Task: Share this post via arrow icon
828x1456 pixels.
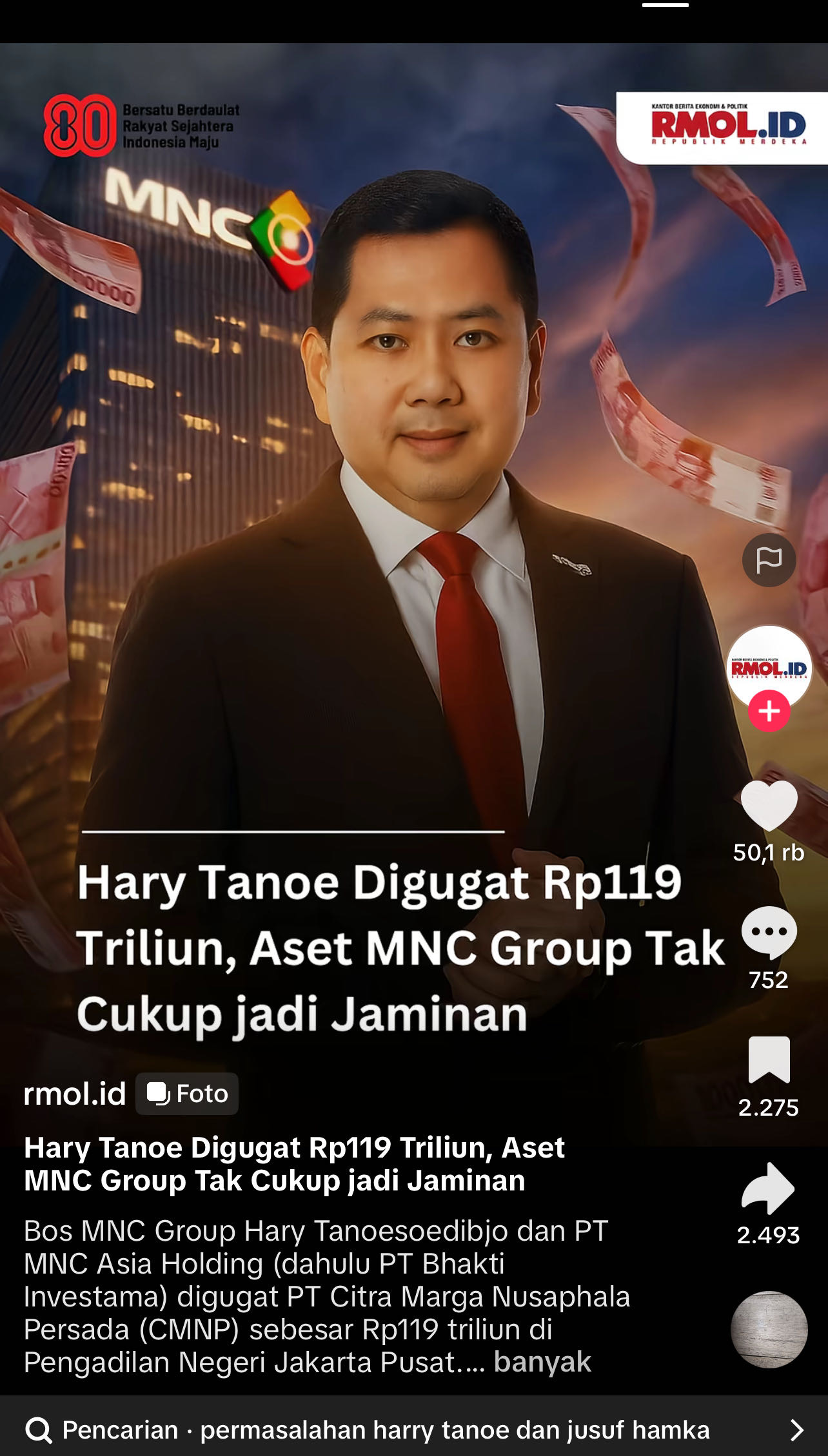Action: [x=769, y=1187]
